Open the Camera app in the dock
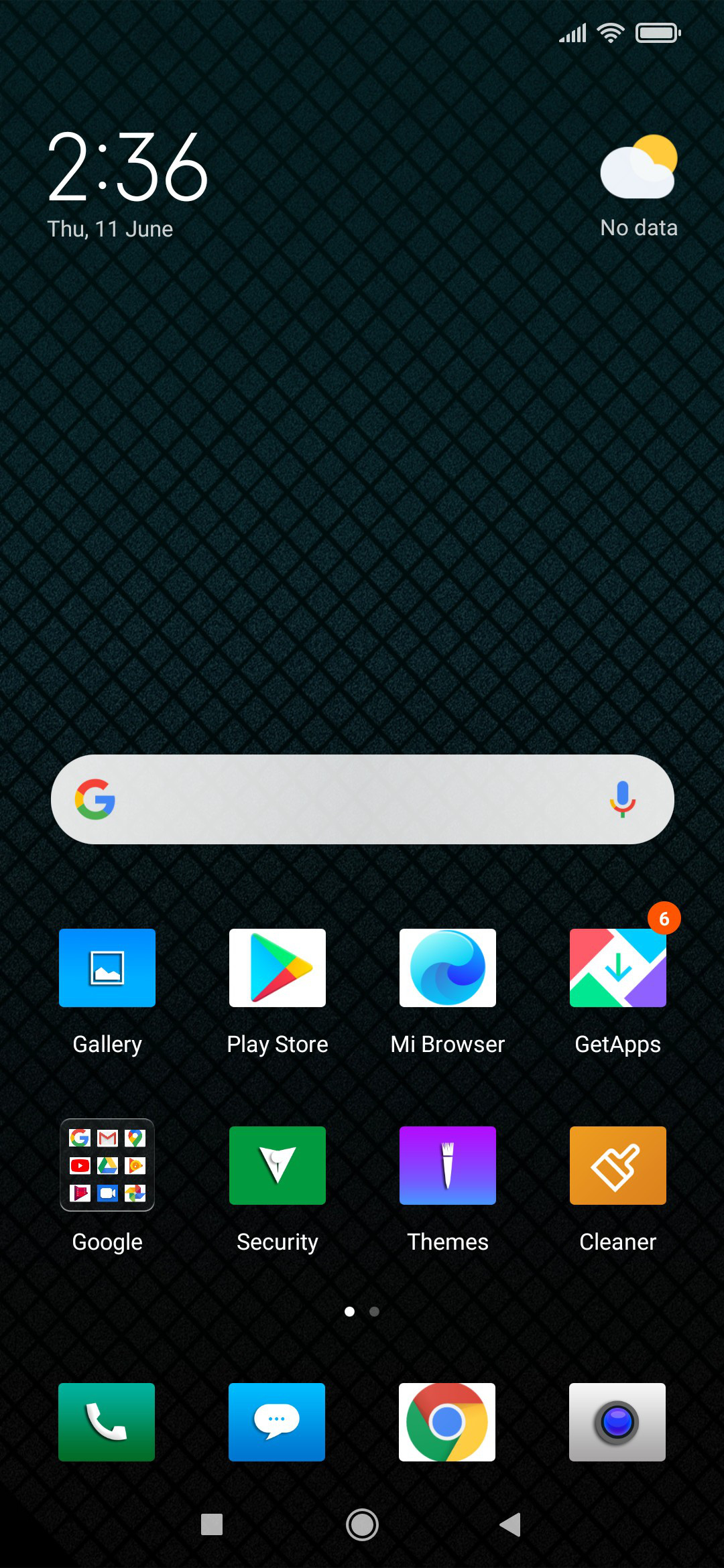 click(617, 1422)
